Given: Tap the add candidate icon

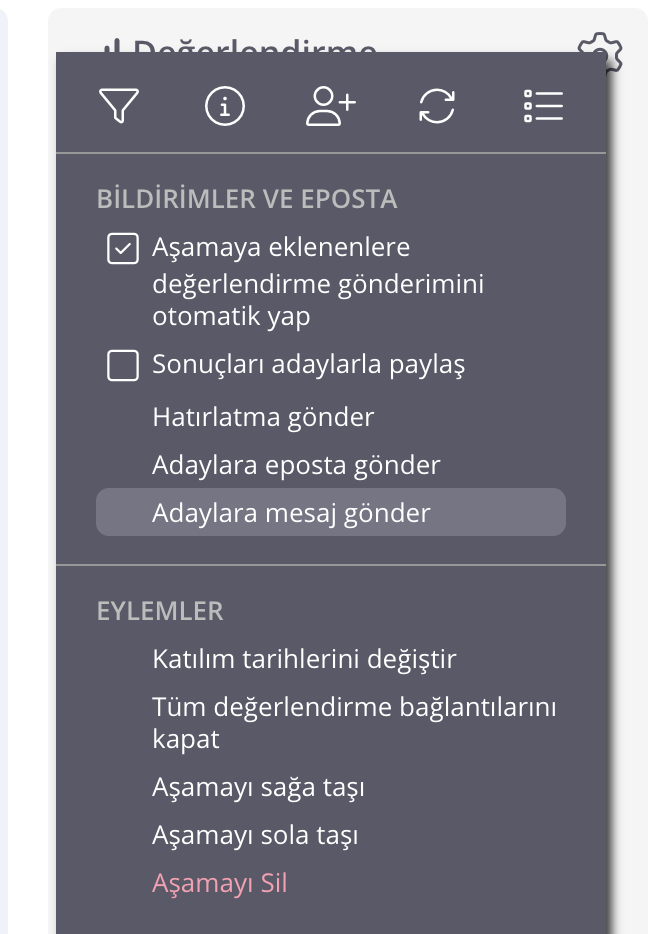Looking at the screenshot, I should 331,106.
